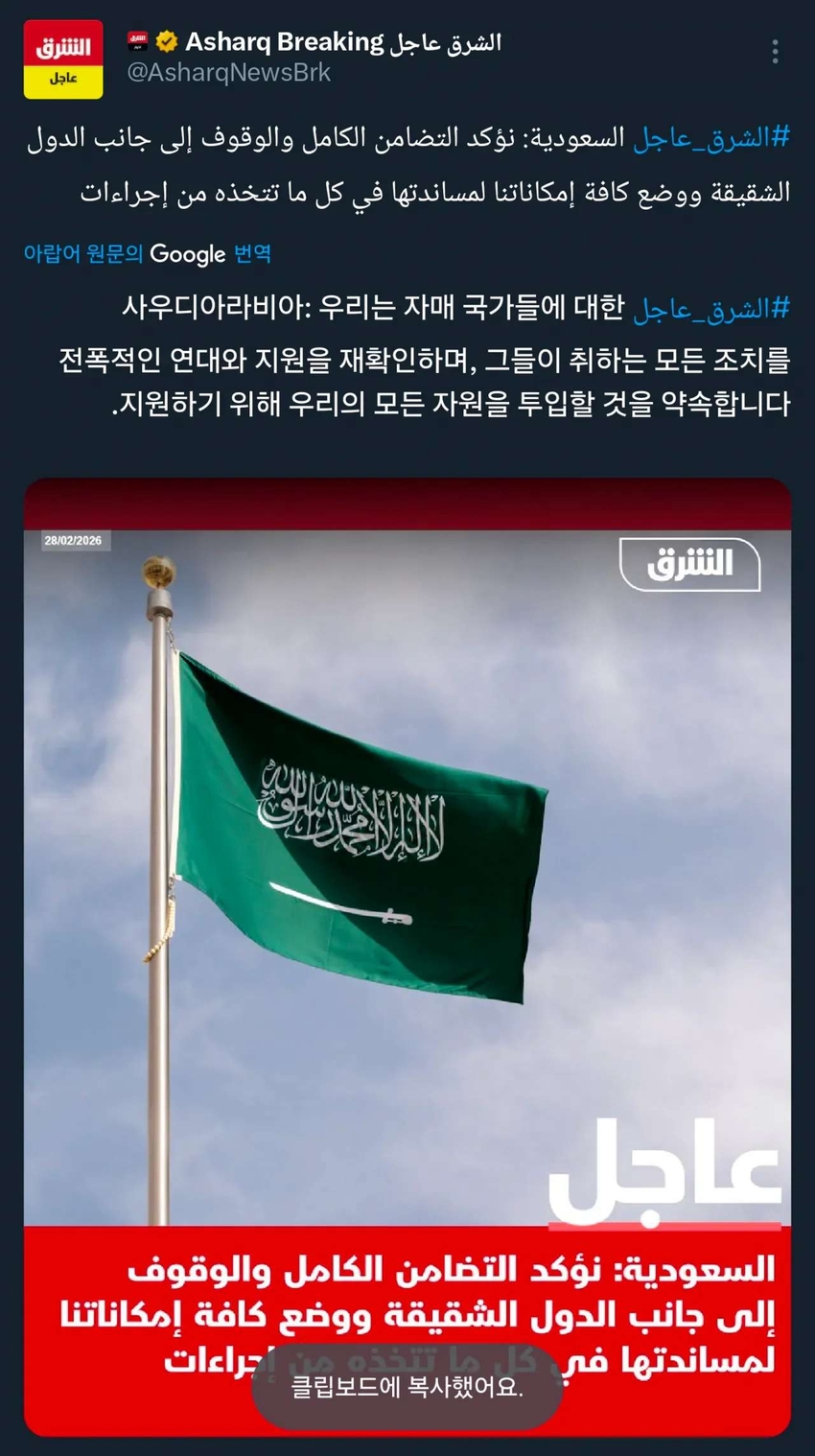Screen dimensions: 815x1456
Task: Open the Saudi flag image attachment
Action: coord(407,863)
